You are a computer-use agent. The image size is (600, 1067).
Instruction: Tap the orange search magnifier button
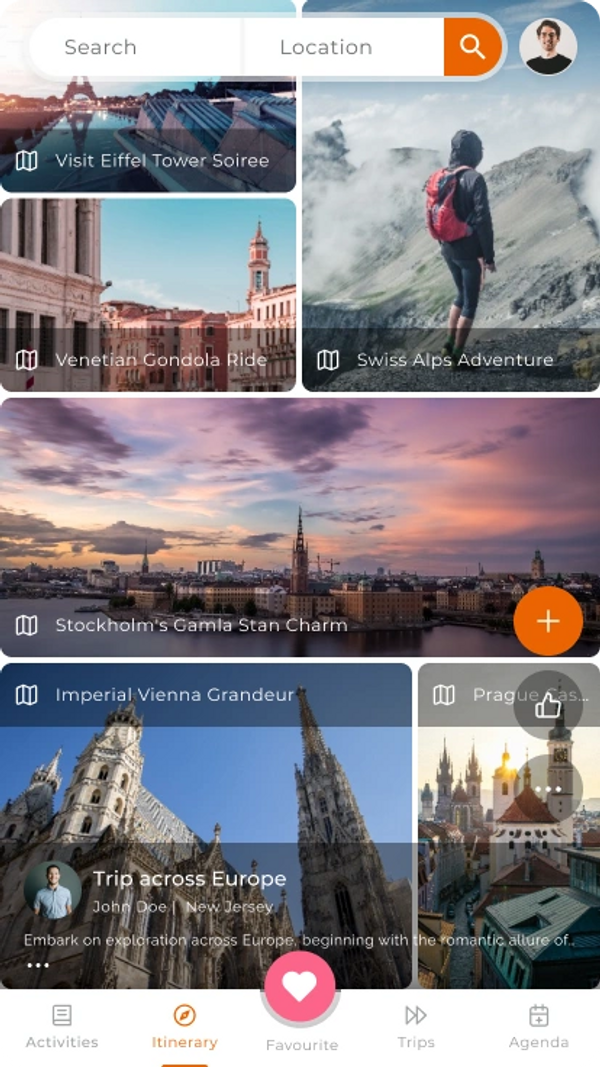[473, 47]
